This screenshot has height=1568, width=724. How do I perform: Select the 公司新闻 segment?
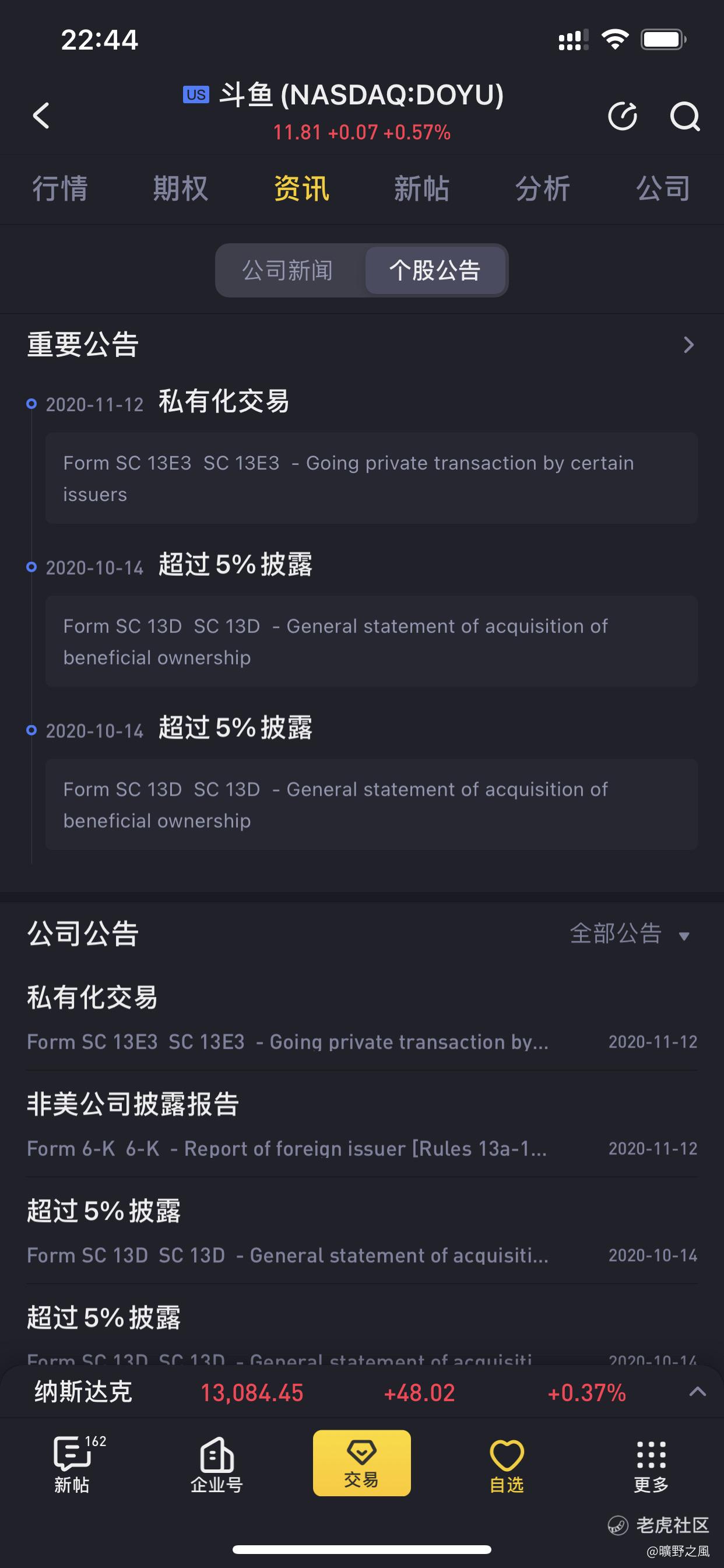pyautogui.click(x=288, y=270)
